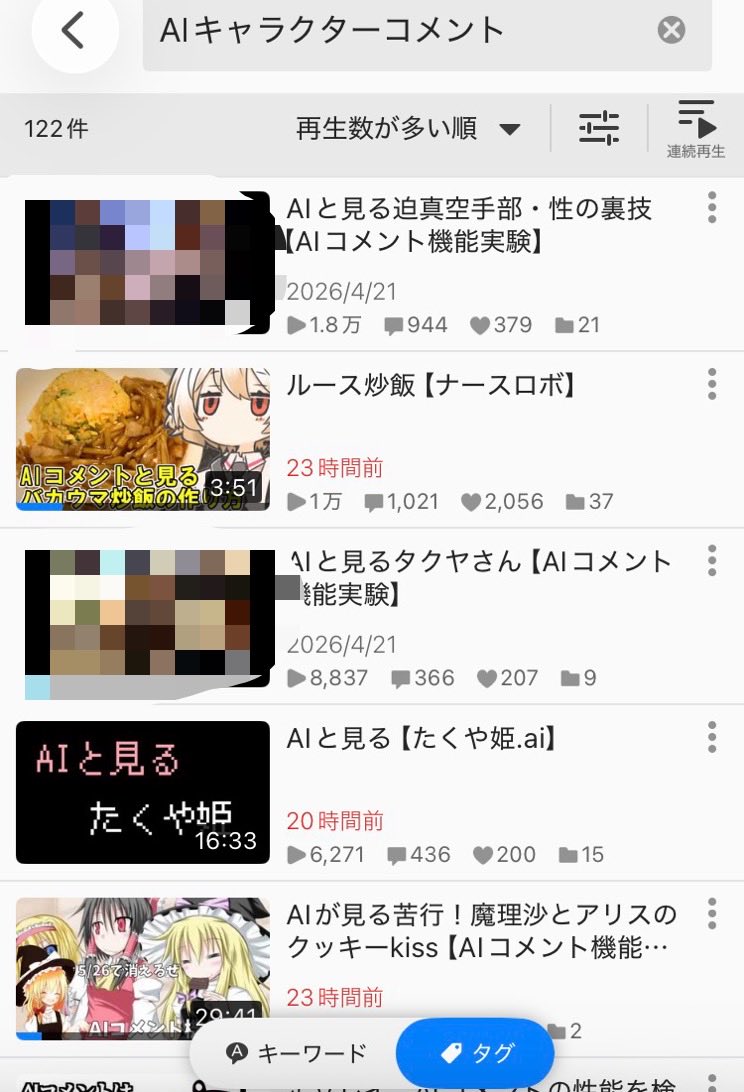Go back with the top-left arrow
Viewport: 744px width, 1092px height.
74,32
